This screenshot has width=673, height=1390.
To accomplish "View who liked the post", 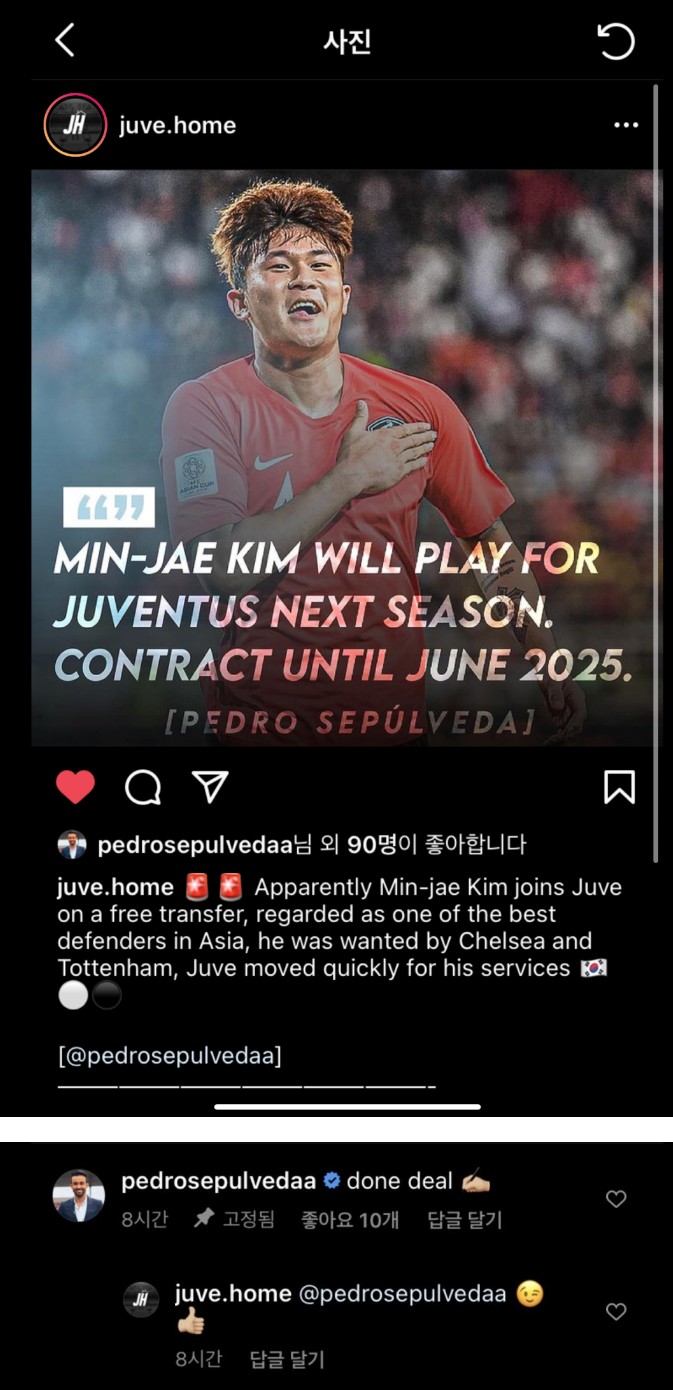I will point(311,845).
